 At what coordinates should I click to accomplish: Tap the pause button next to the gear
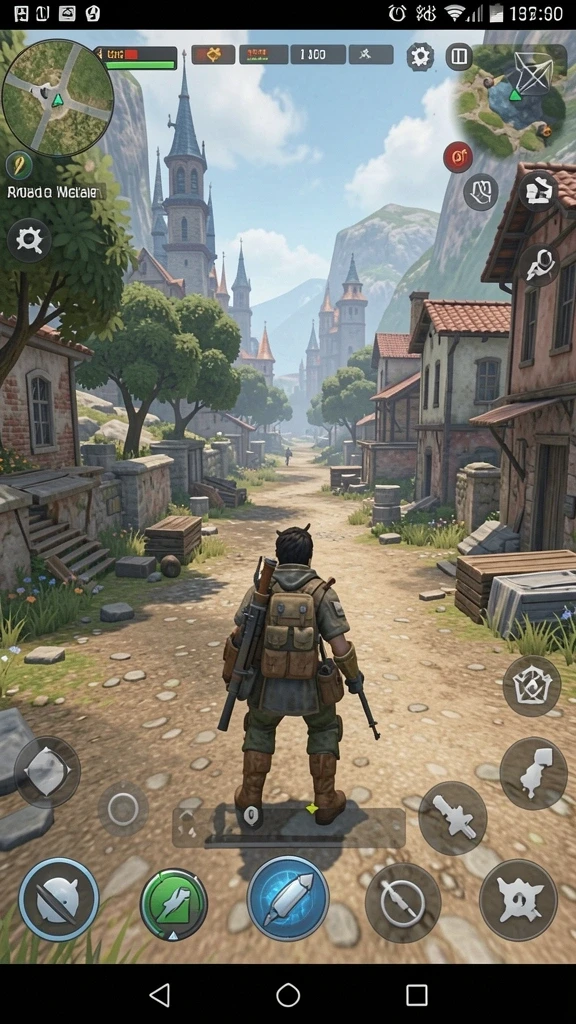coord(459,57)
